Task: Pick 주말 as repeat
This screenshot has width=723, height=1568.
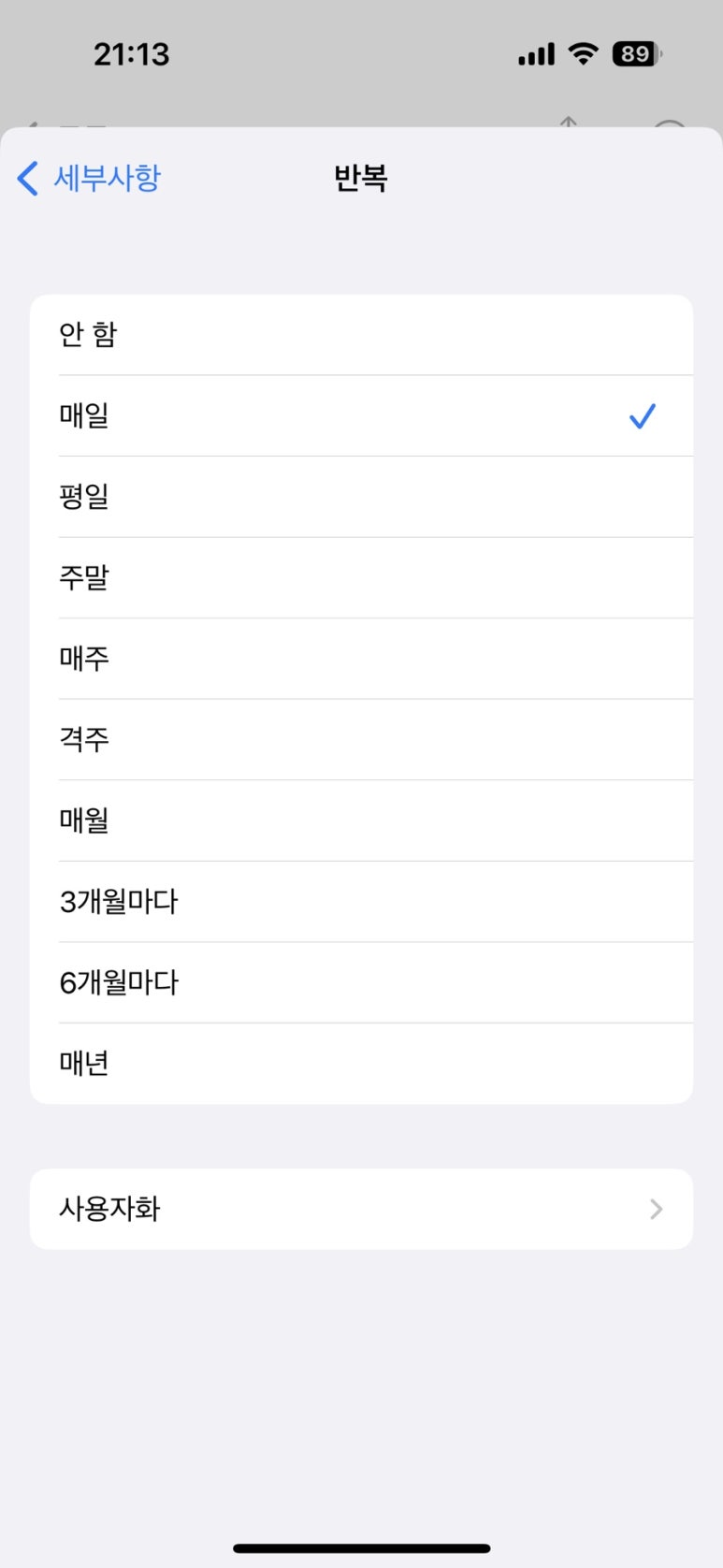Action: [361, 578]
